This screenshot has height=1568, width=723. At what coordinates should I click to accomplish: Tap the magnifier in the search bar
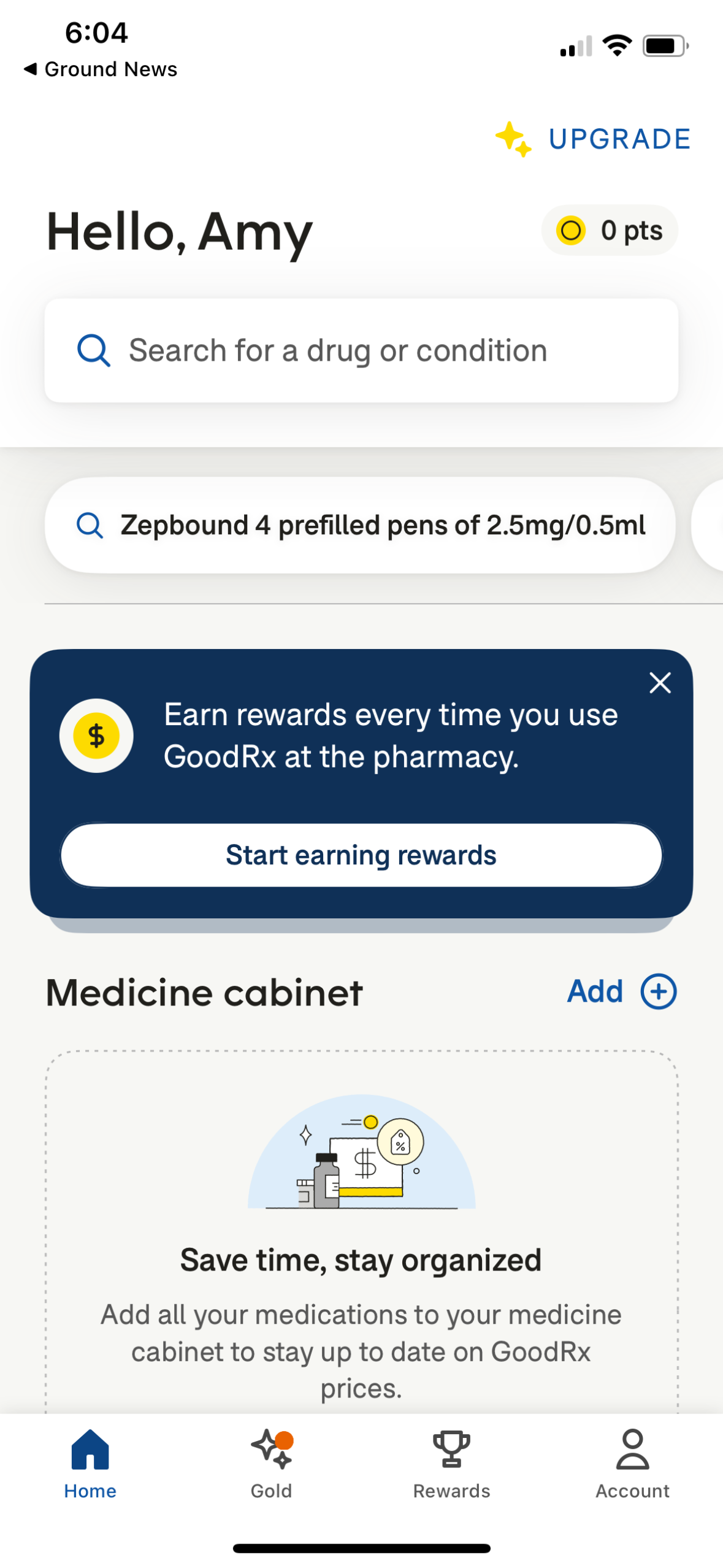pos(93,350)
